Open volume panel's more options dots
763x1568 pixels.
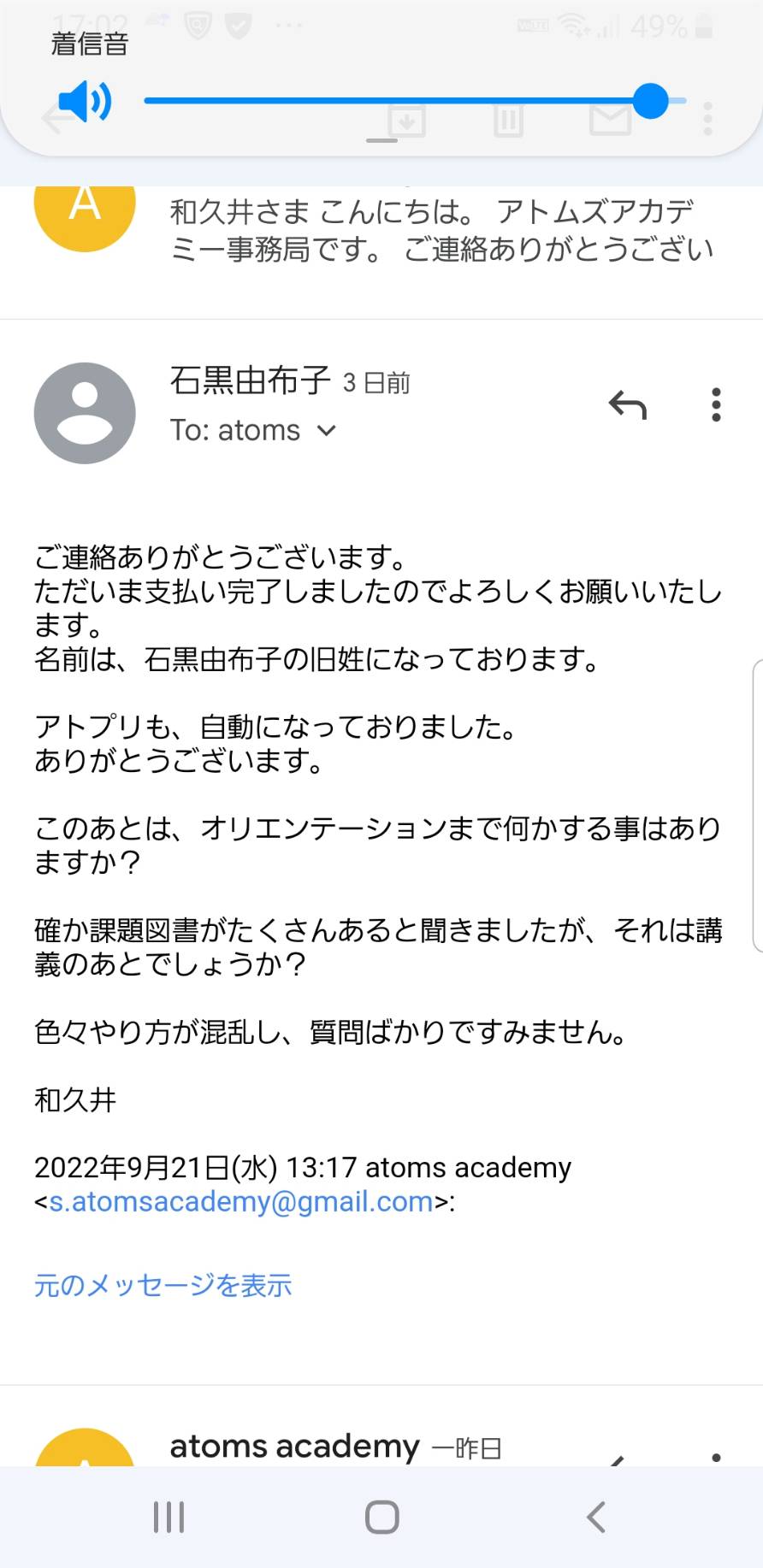pos(707,119)
